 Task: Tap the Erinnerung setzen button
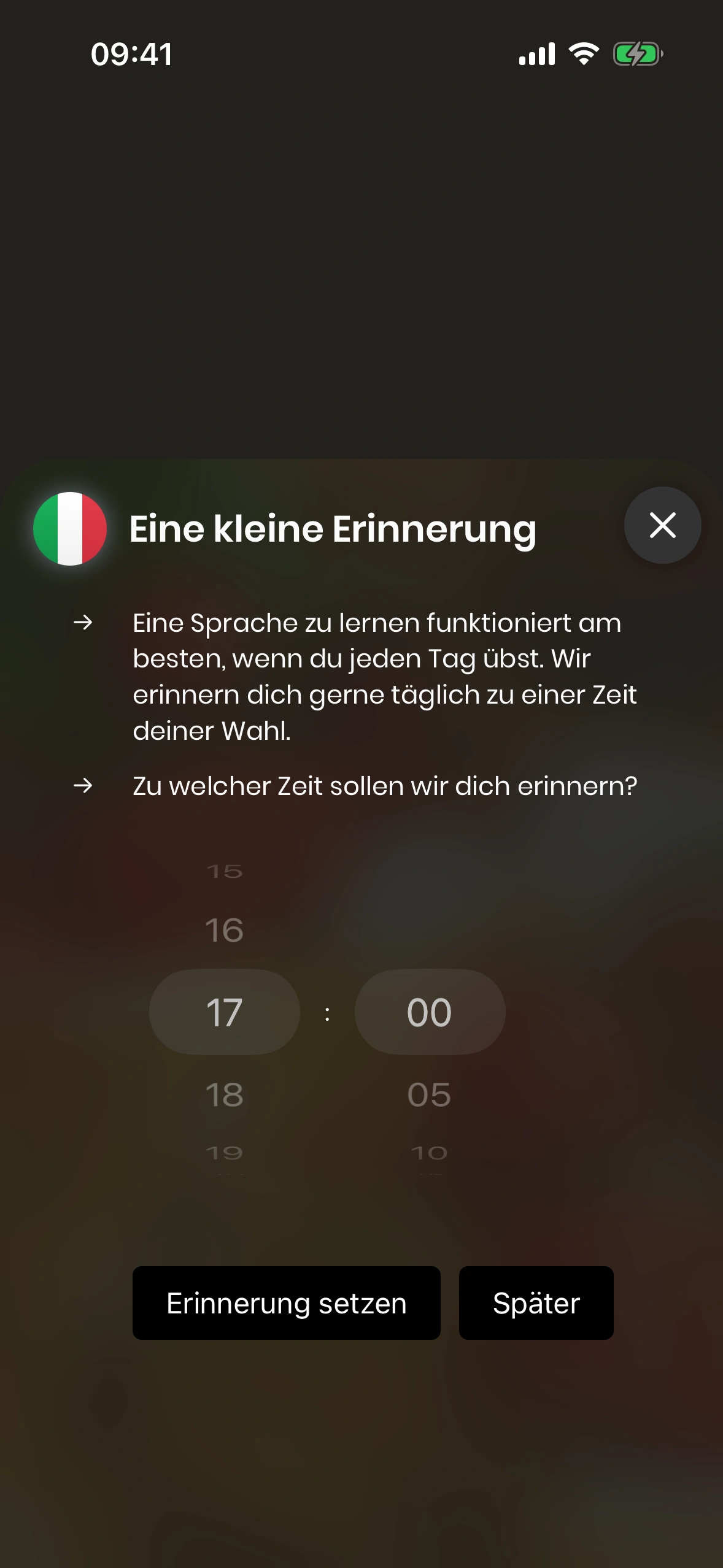[x=287, y=1303]
